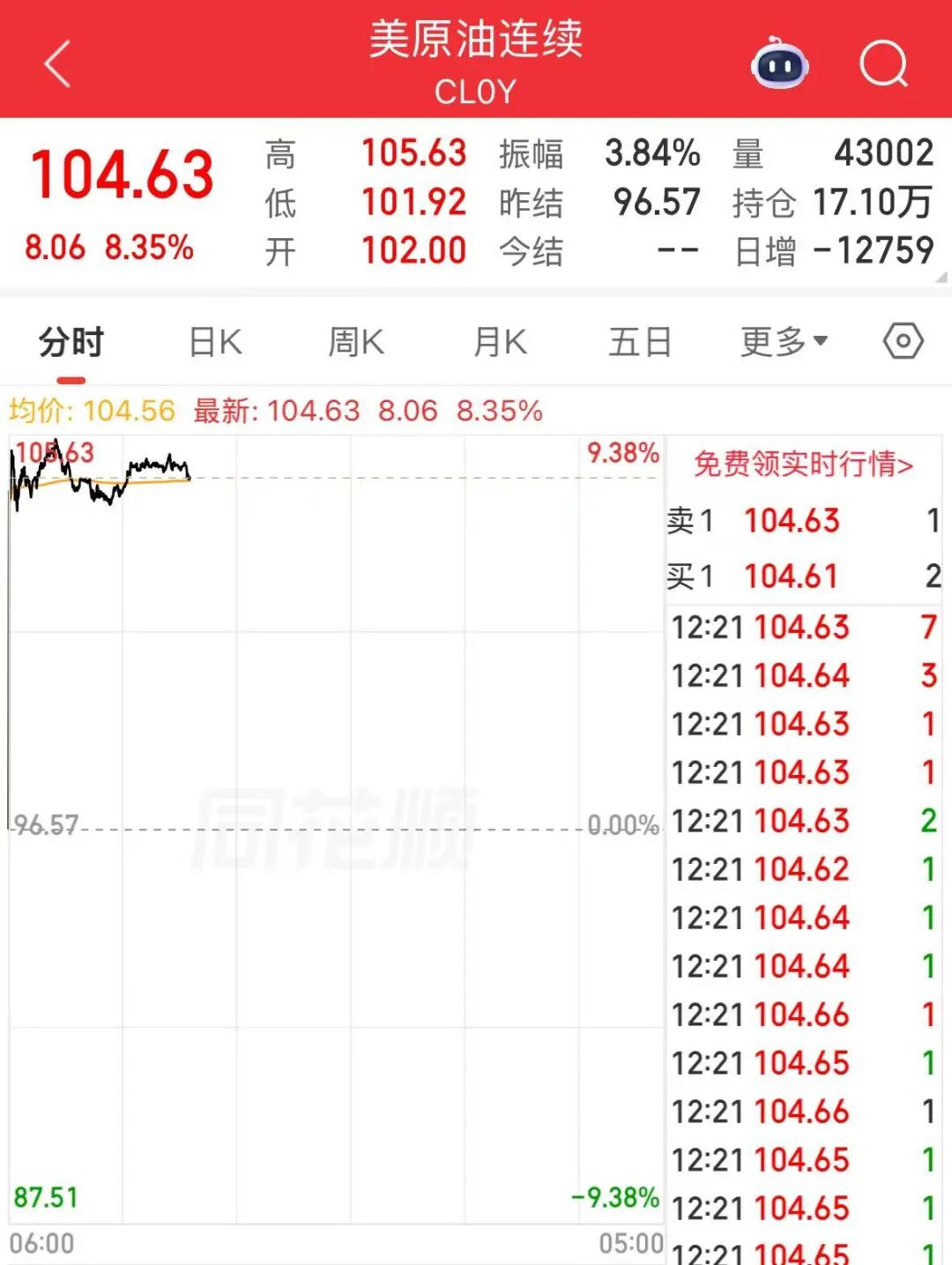
Task: Select the 分时 tab
Action: (68, 341)
